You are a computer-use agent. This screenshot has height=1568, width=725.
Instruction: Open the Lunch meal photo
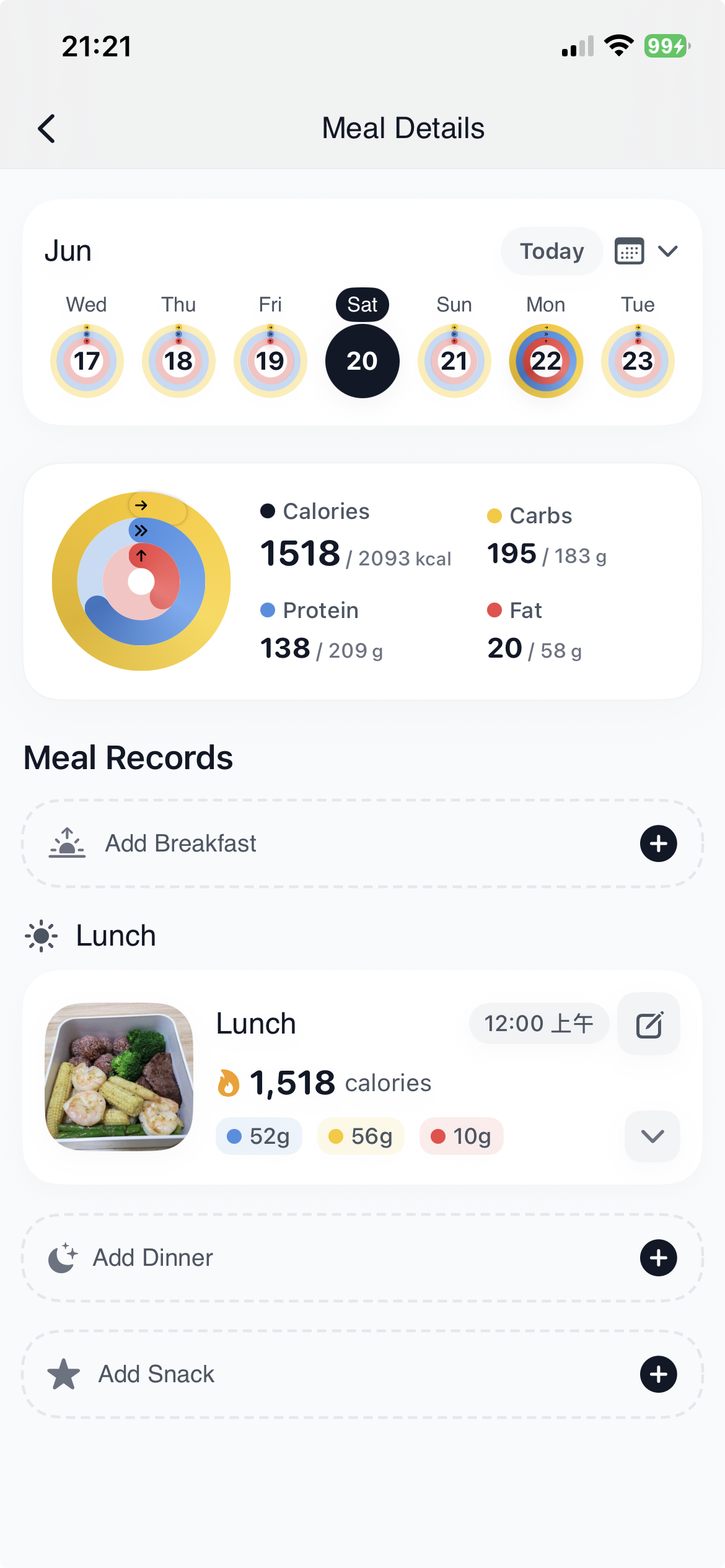pos(119,1077)
